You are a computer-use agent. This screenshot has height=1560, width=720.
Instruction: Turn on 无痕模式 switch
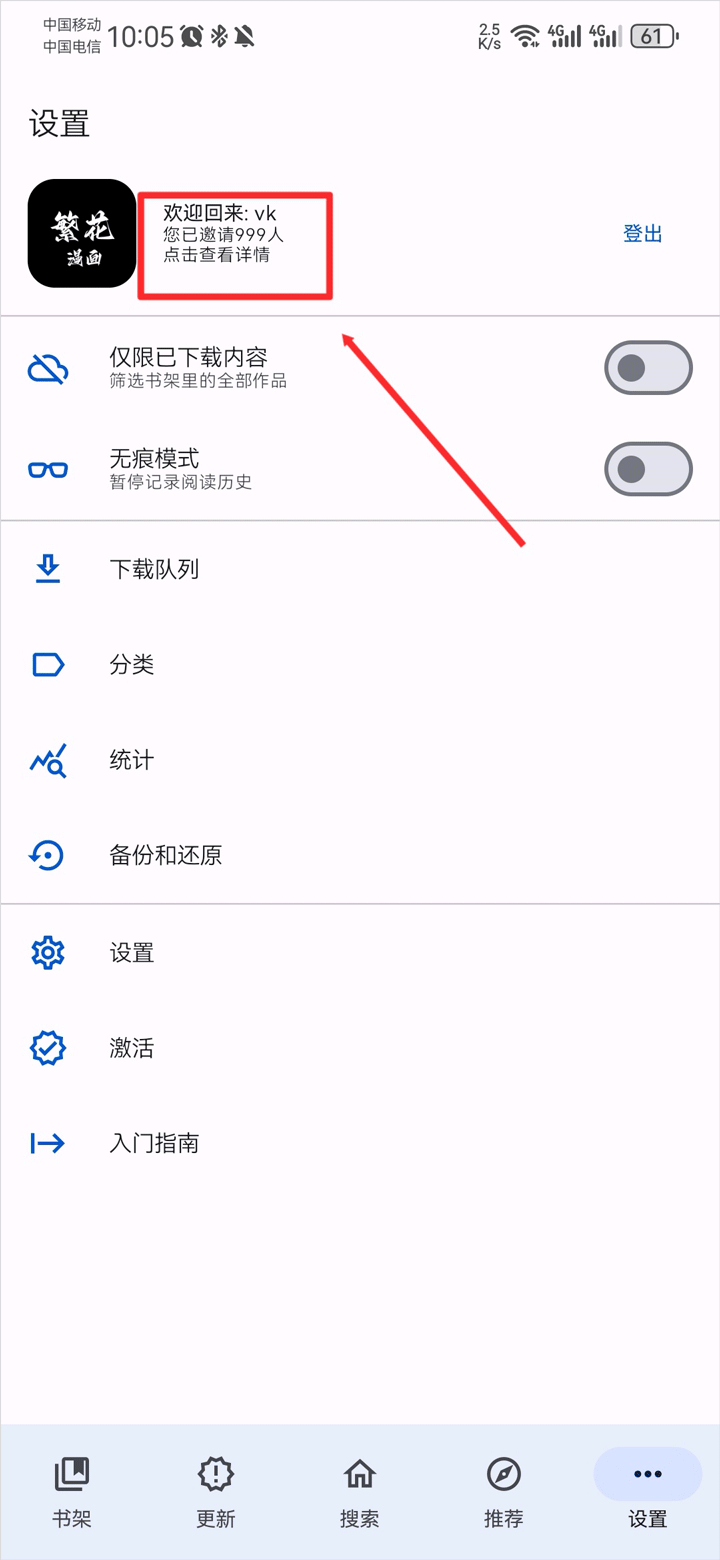pyautogui.click(x=648, y=469)
